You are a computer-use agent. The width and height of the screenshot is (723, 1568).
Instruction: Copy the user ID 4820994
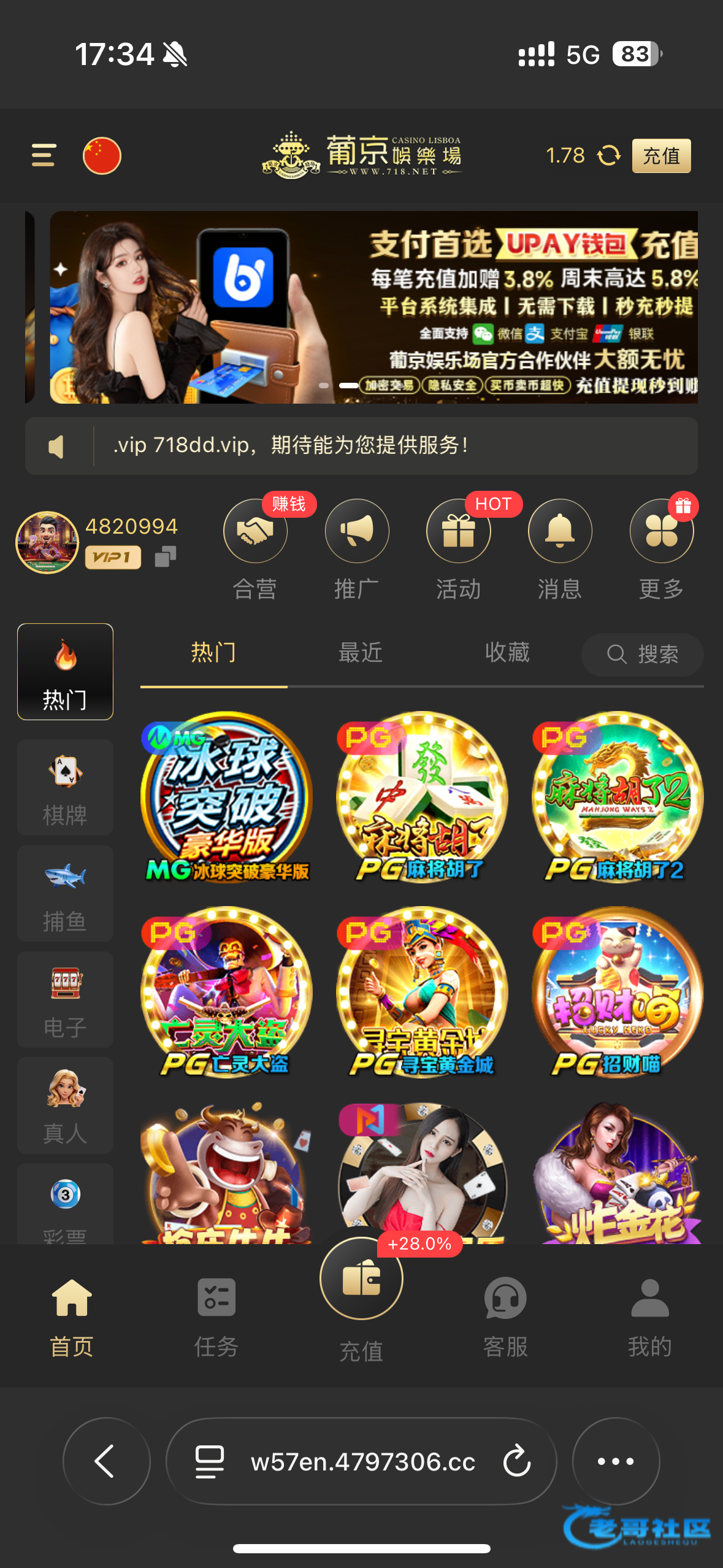[166, 556]
